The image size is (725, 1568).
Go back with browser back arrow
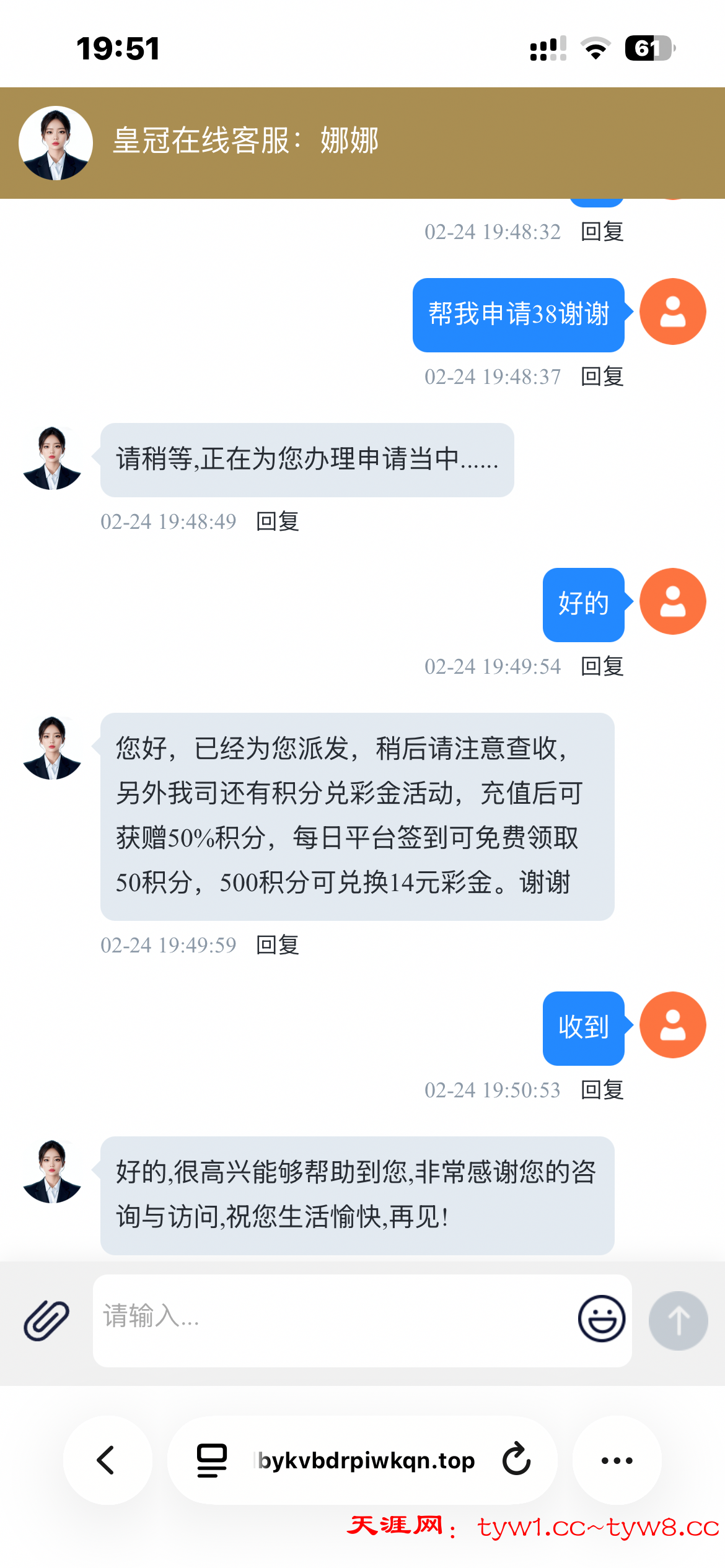tap(107, 1460)
